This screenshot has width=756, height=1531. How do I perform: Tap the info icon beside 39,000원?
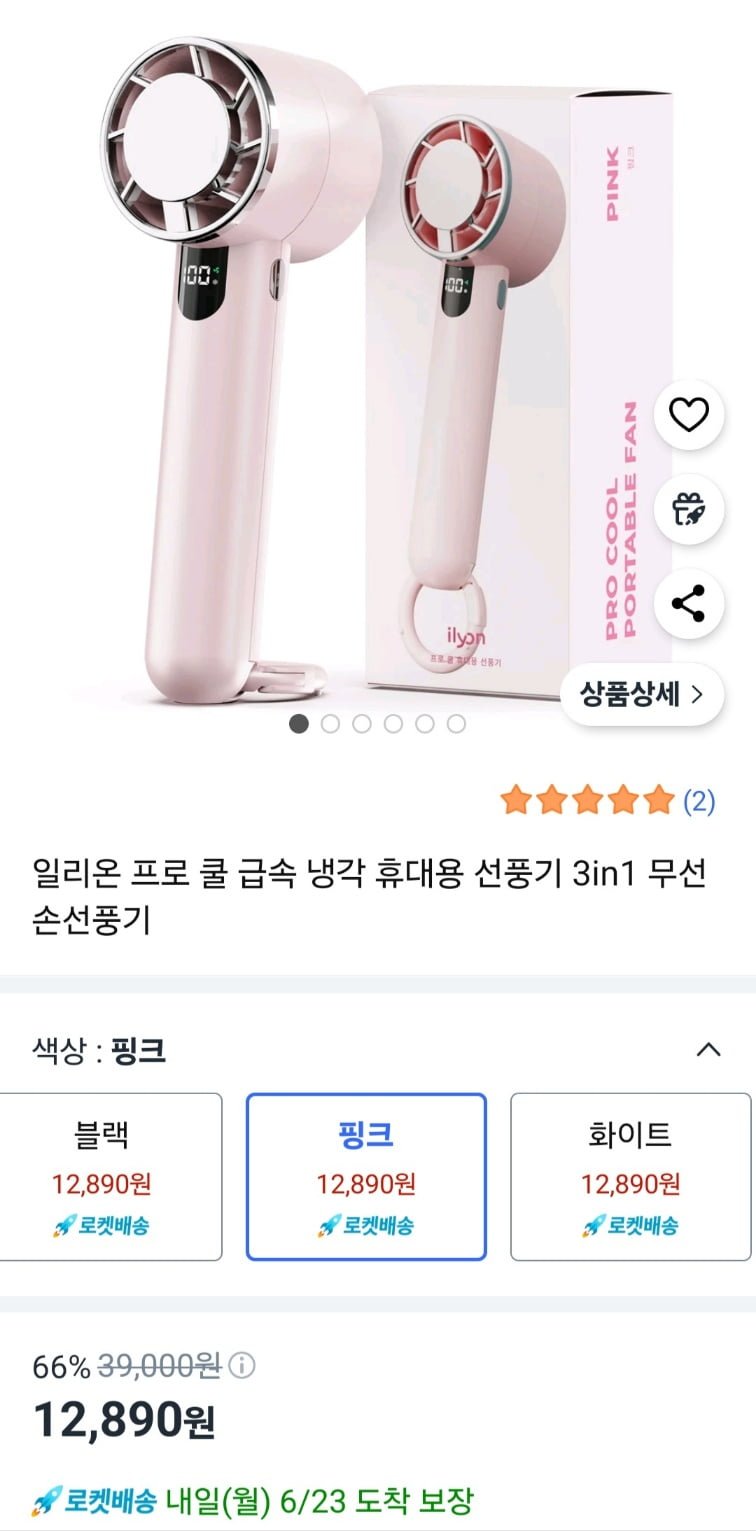[x=243, y=1365]
